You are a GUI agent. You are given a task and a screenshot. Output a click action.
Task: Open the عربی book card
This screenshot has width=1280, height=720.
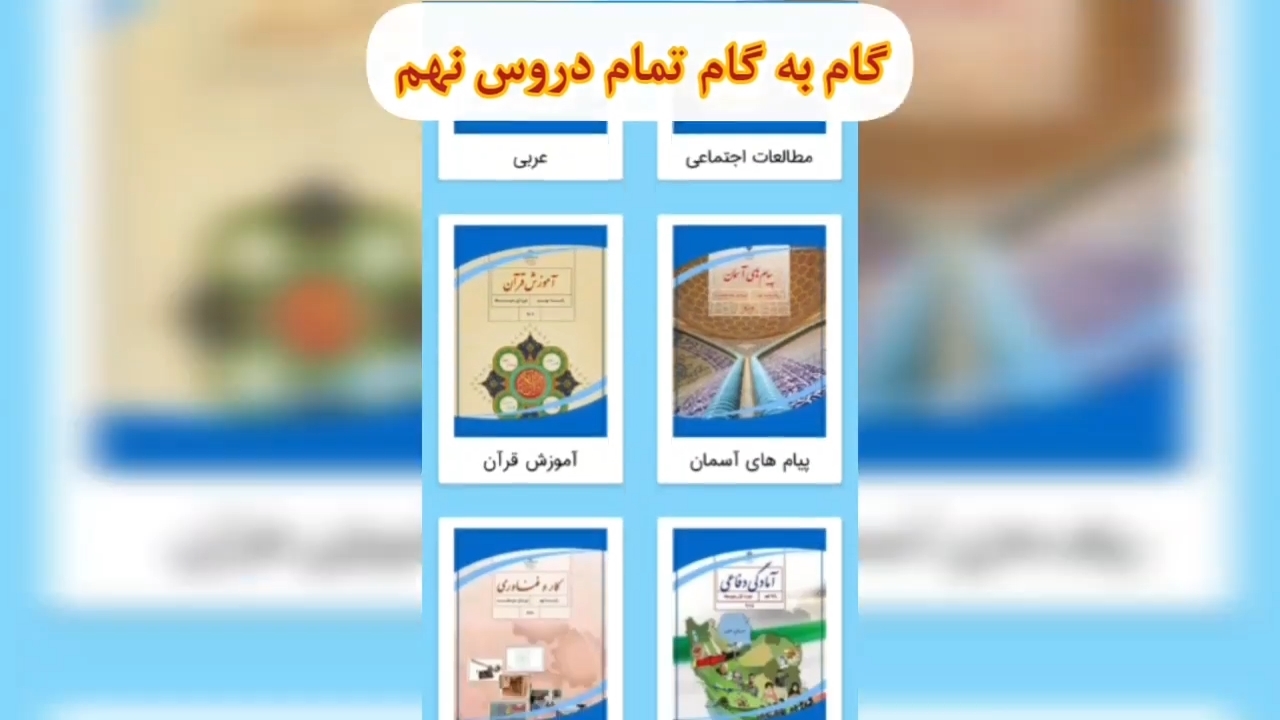coord(530,157)
